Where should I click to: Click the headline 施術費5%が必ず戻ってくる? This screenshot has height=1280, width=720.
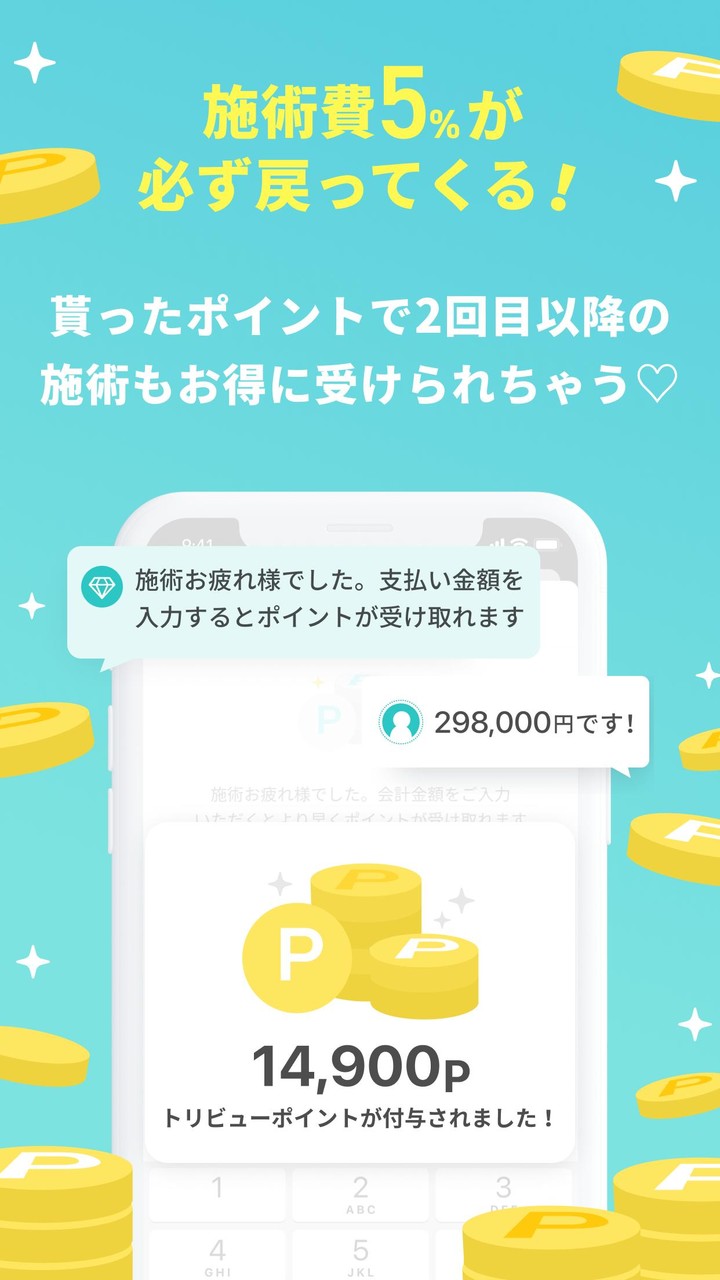[358, 145]
